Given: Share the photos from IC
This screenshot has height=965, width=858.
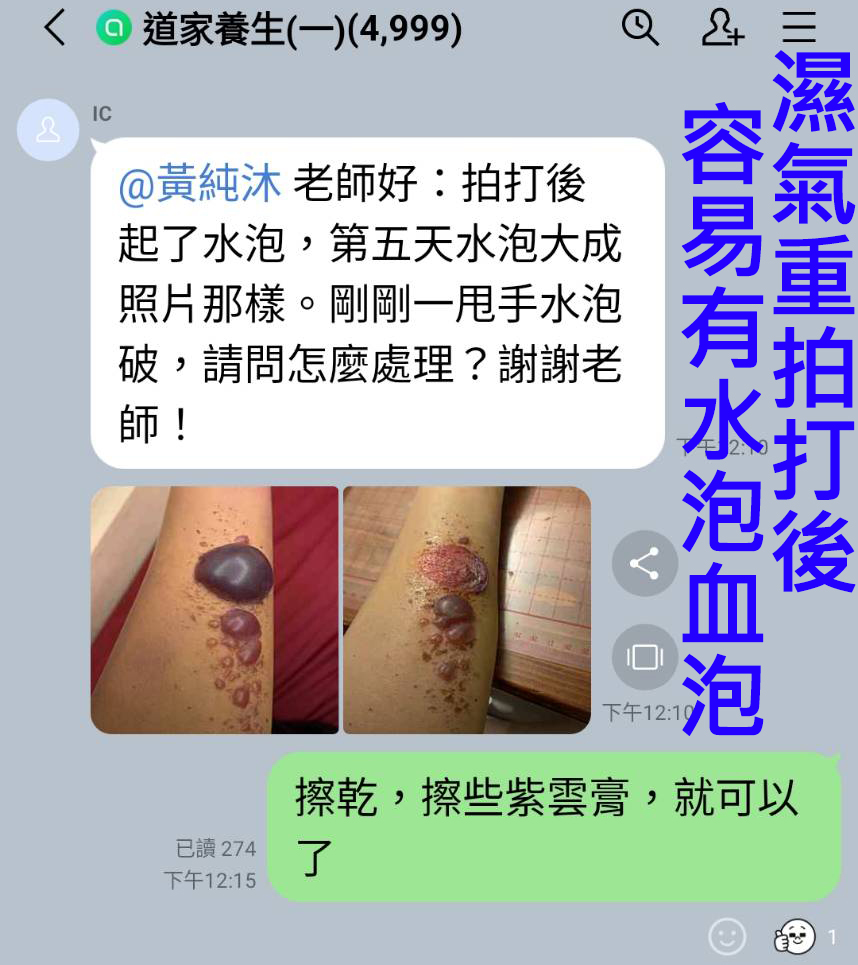Looking at the screenshot, I should pos(644,564).
